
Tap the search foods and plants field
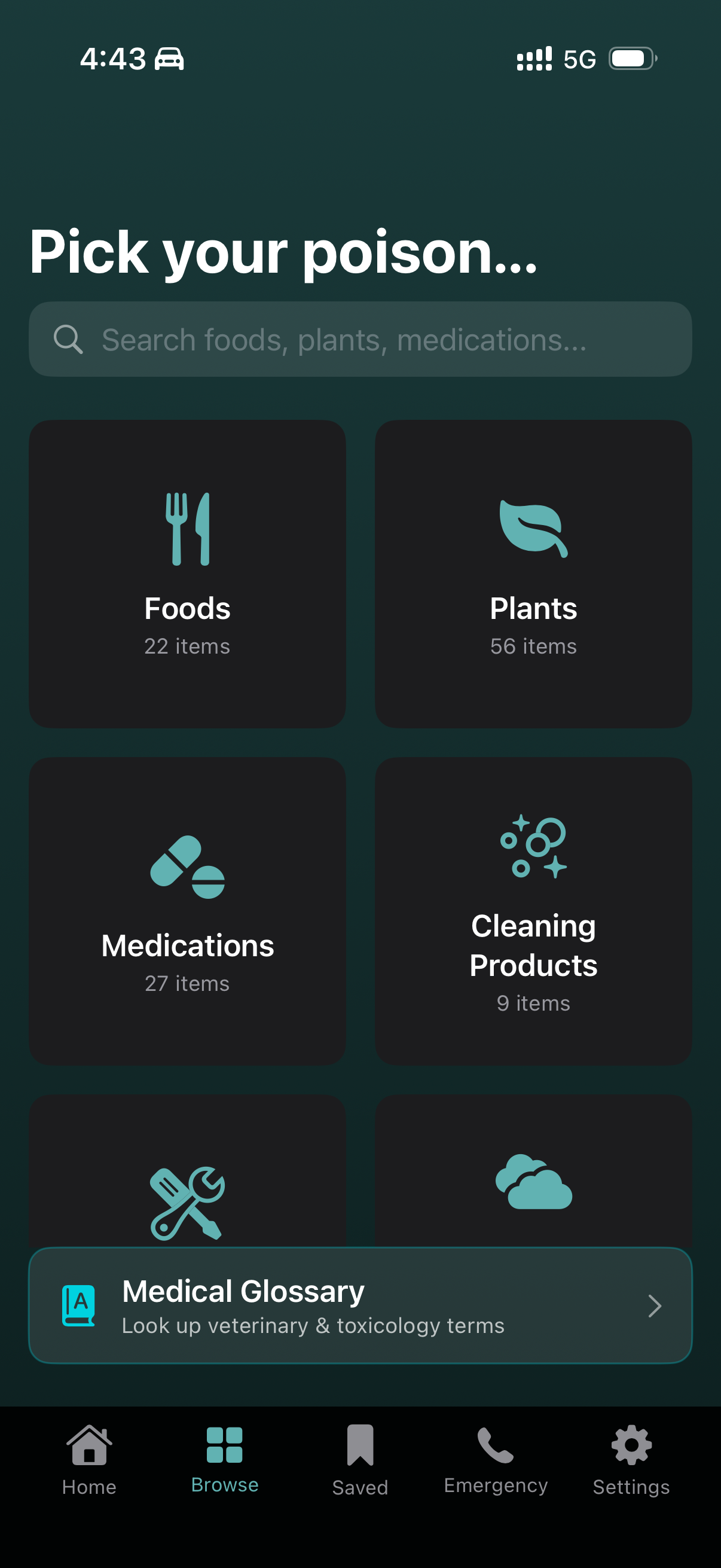click(x=360, y=339)
